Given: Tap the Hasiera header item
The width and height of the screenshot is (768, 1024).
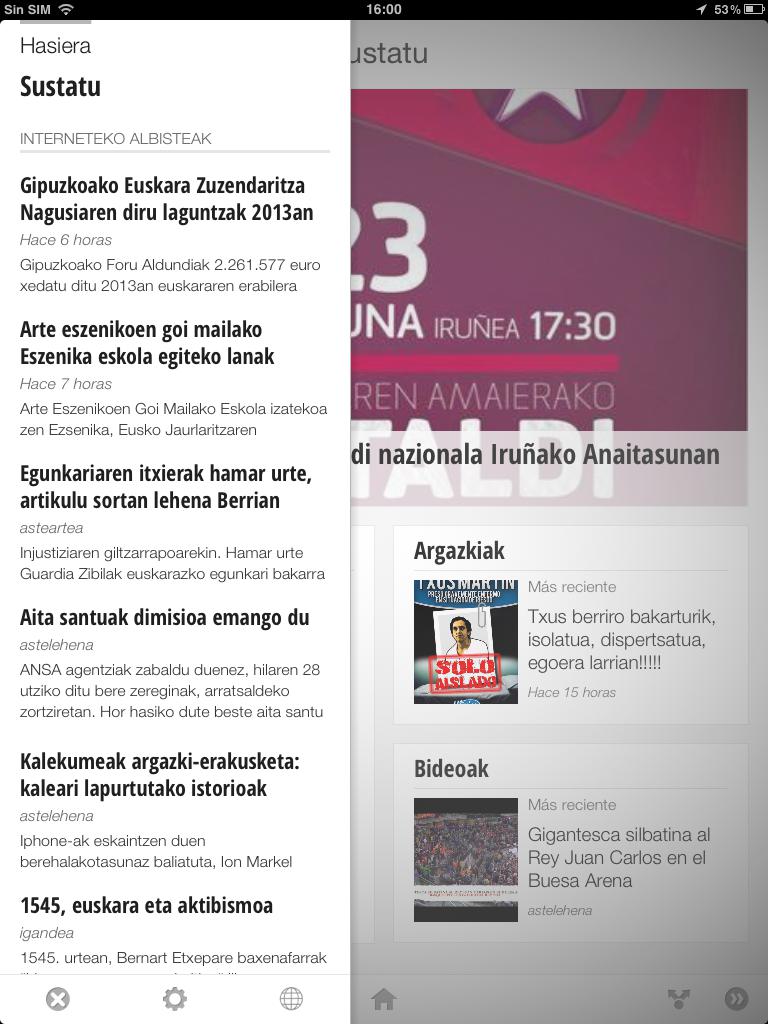Looking at the screenshot, I should [x=56, y=45].
